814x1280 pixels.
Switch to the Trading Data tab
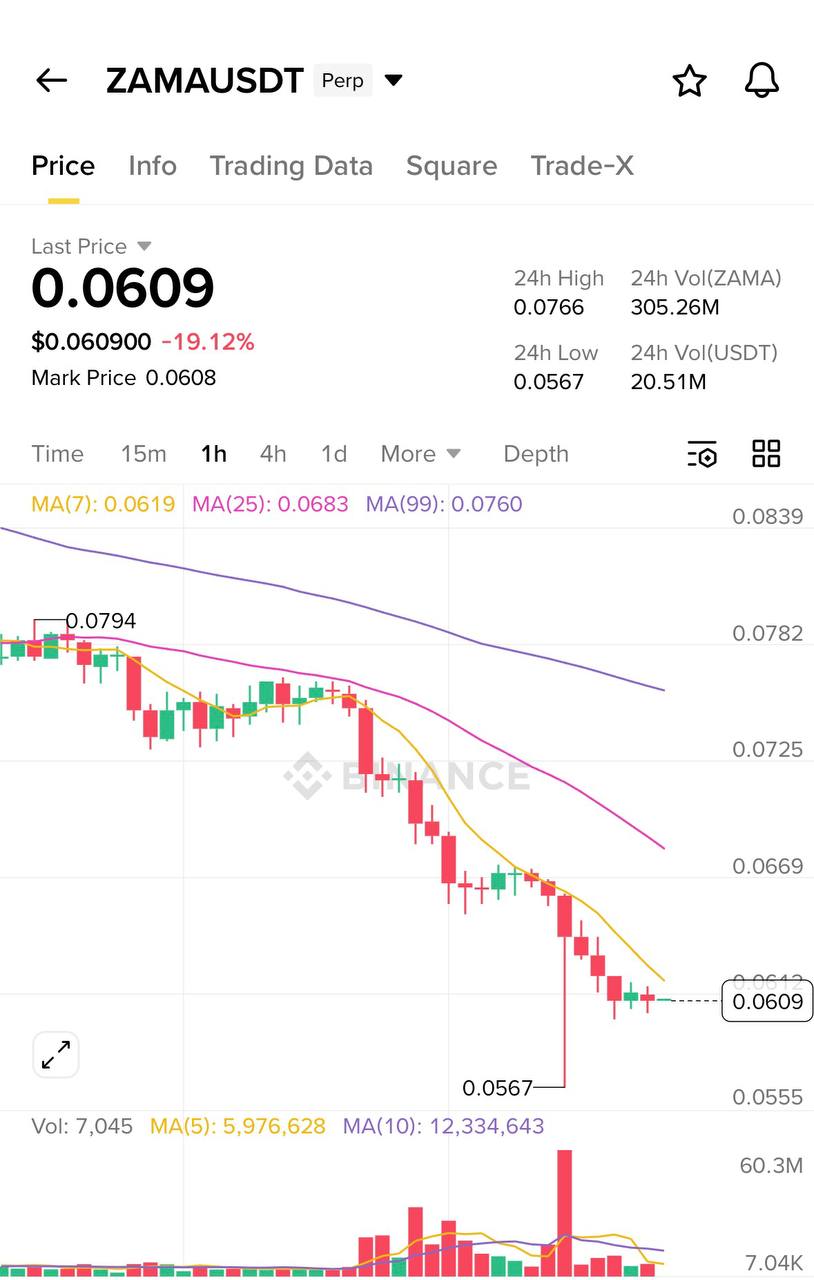[291, 166]
